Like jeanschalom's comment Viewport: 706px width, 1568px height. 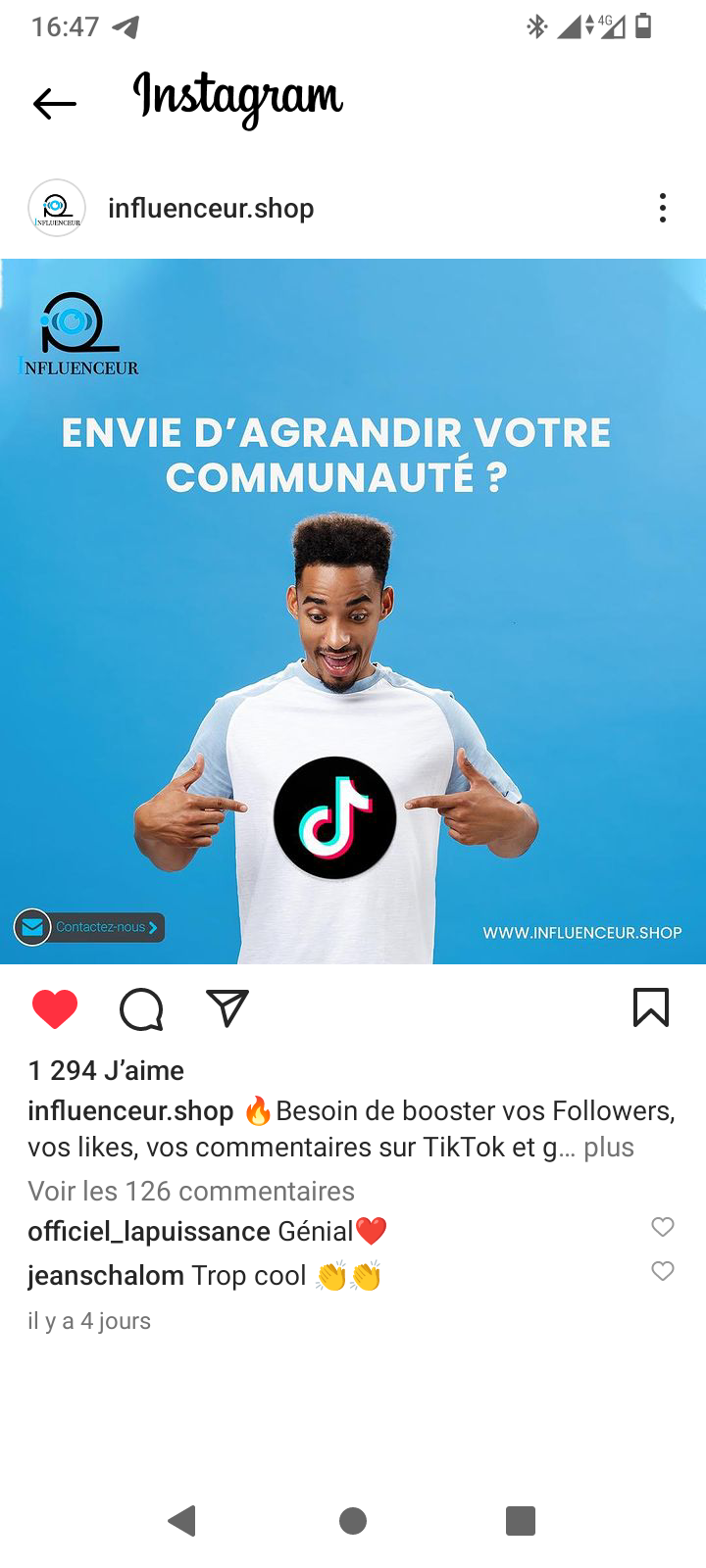pyautogui.click(x=663, y=1271)
